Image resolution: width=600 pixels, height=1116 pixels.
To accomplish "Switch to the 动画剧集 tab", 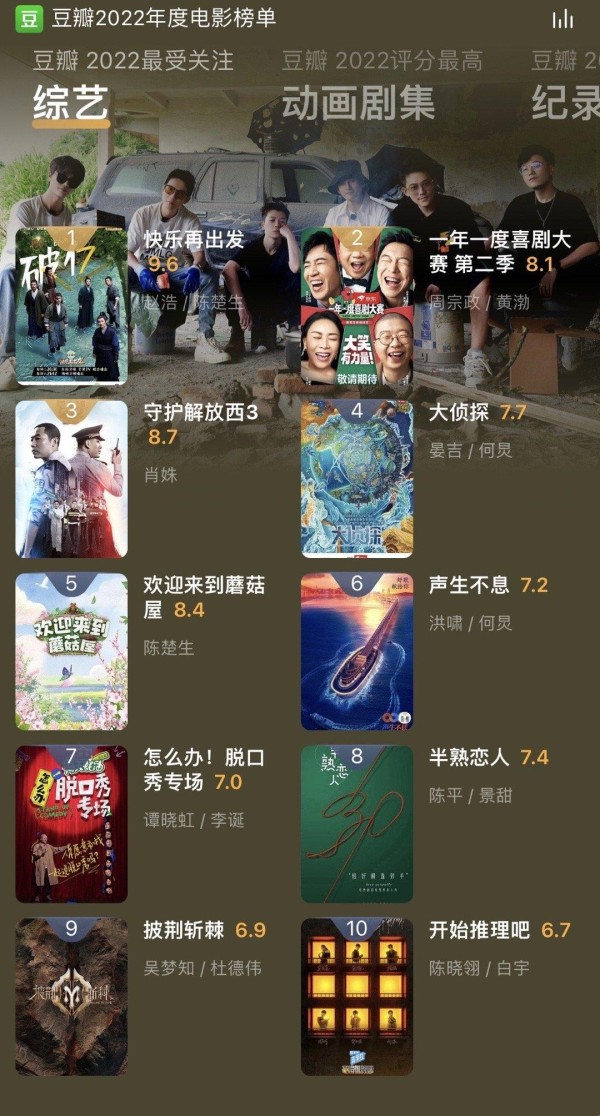I will 358,104.
